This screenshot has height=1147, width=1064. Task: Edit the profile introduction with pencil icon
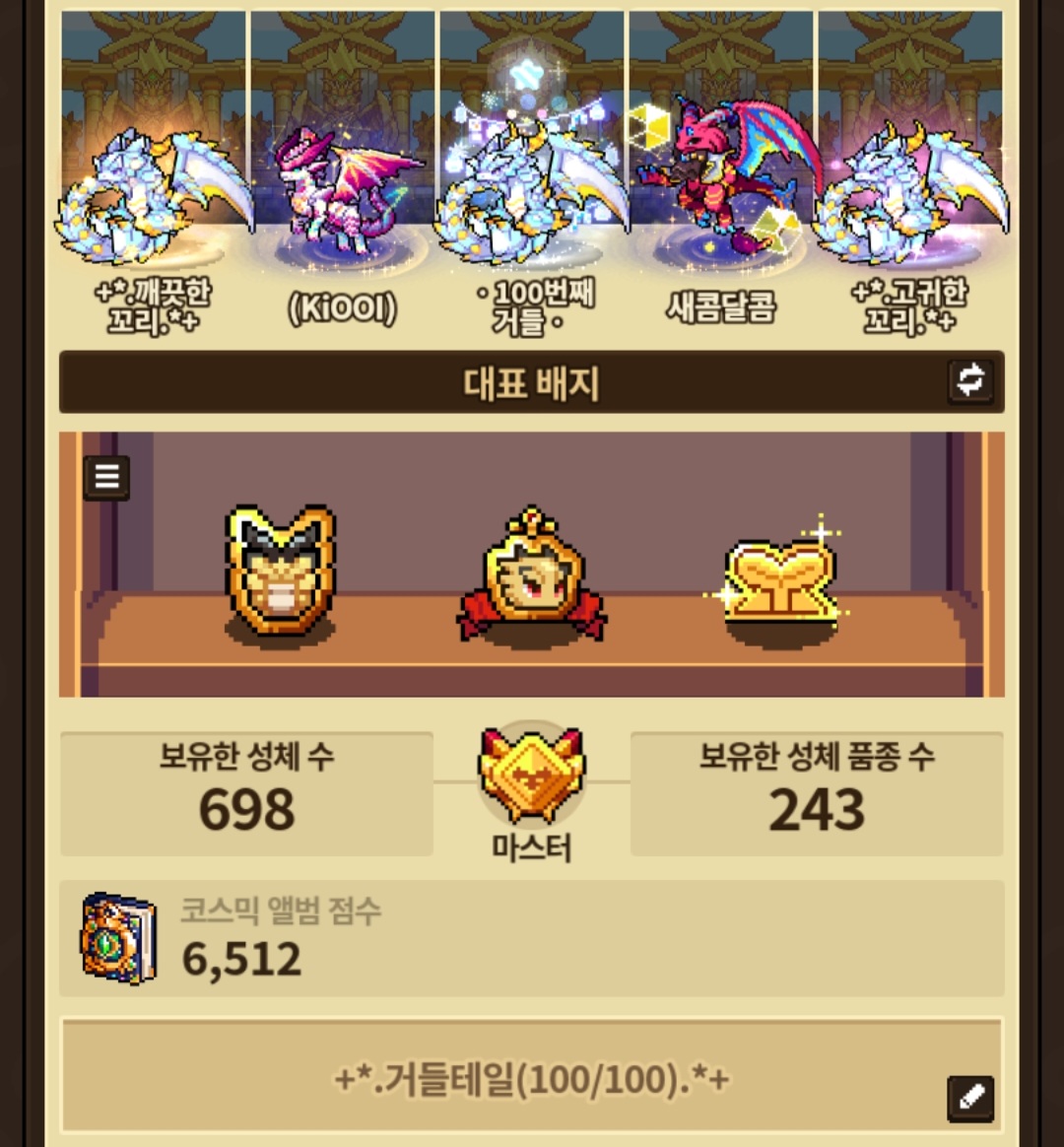[970, 1098]
